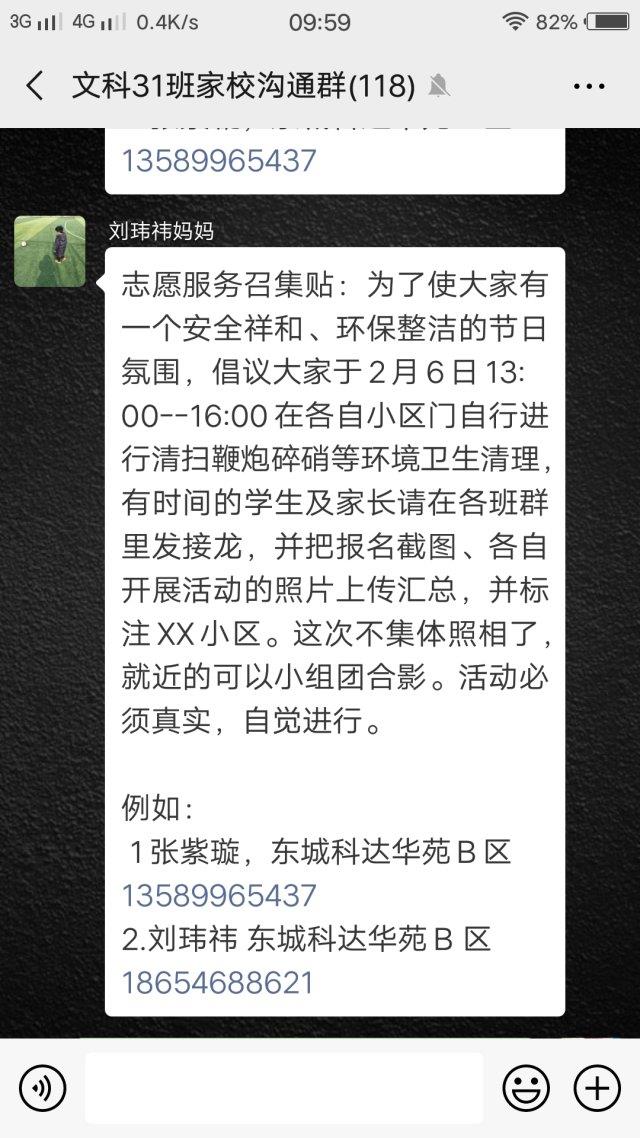Tap the message text input field

pyautogui.click(x=284, y=1088)
